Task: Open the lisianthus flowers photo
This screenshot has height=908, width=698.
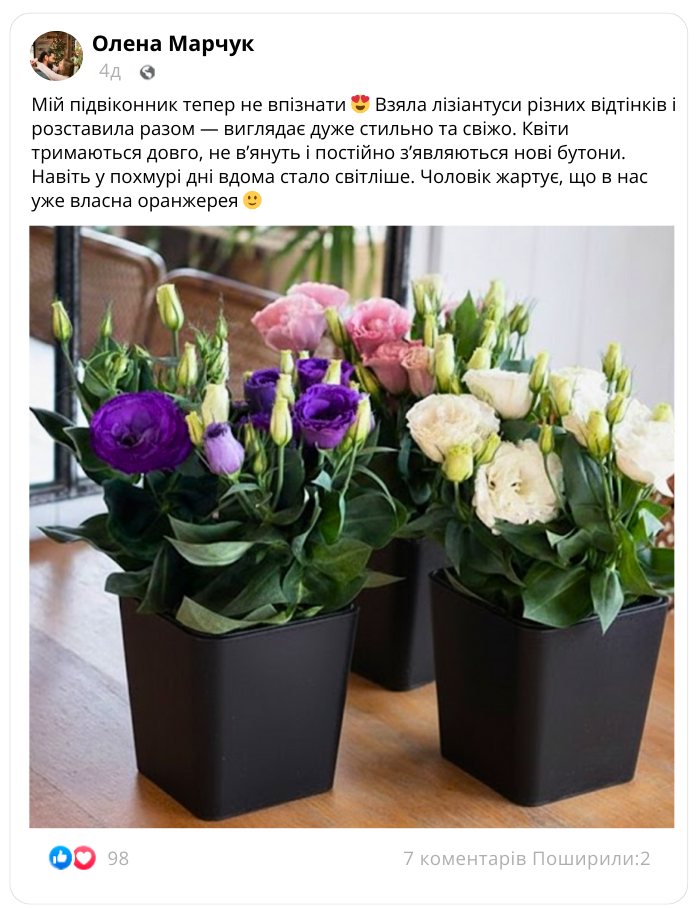Action: (351, 526)
